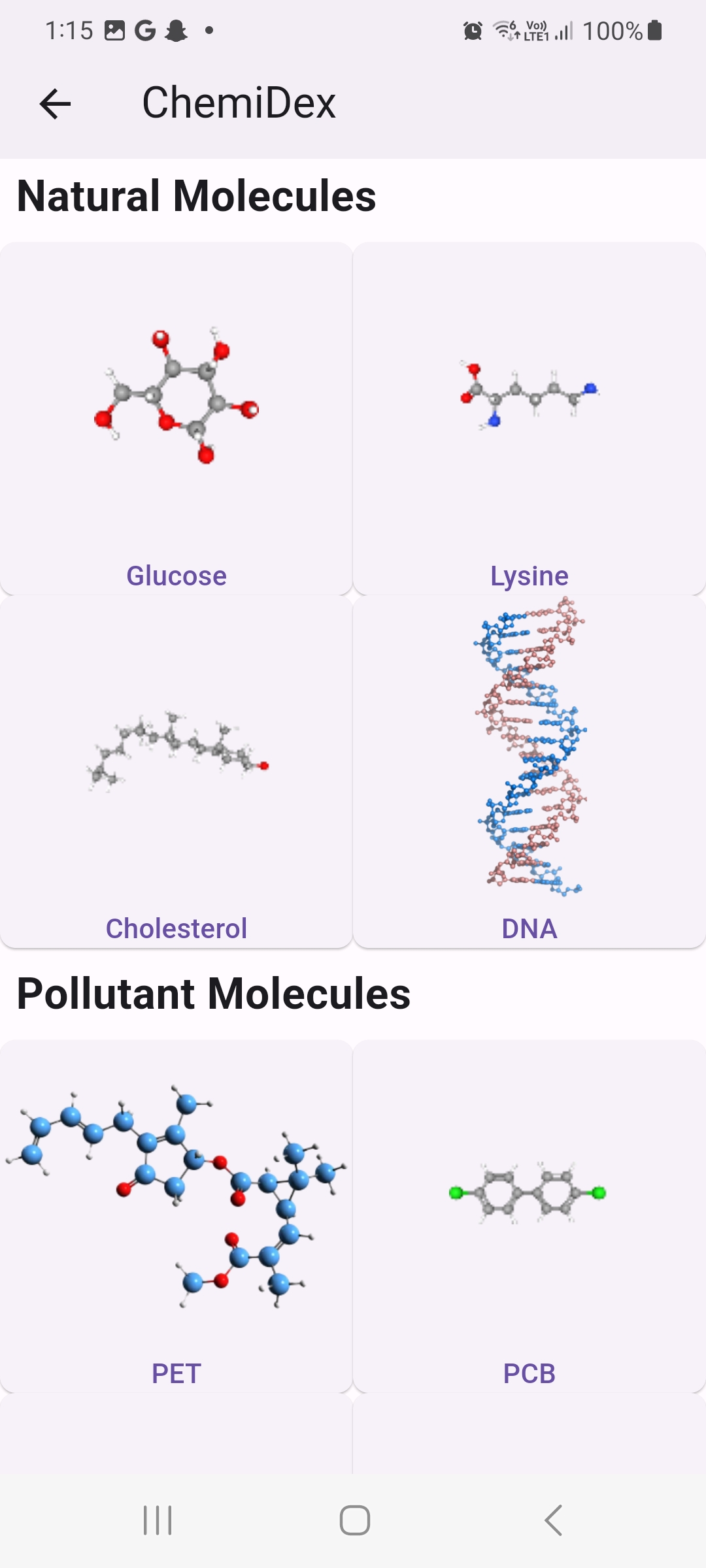Open the recent apps view
The width and height of the screenshot is (706, 1568).
point(158,1520)
